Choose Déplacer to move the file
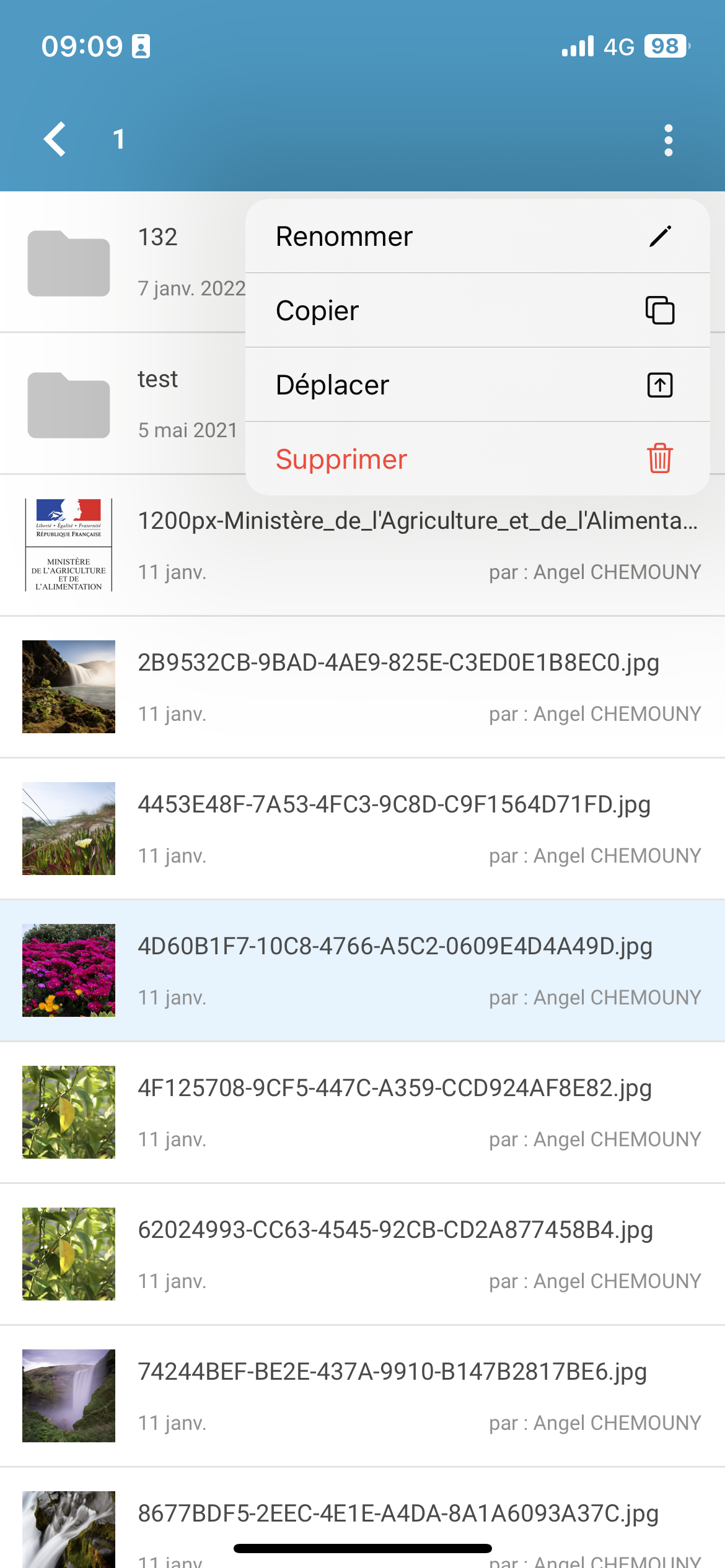Viewport: 725px width, 1568px height. point(477,385)
